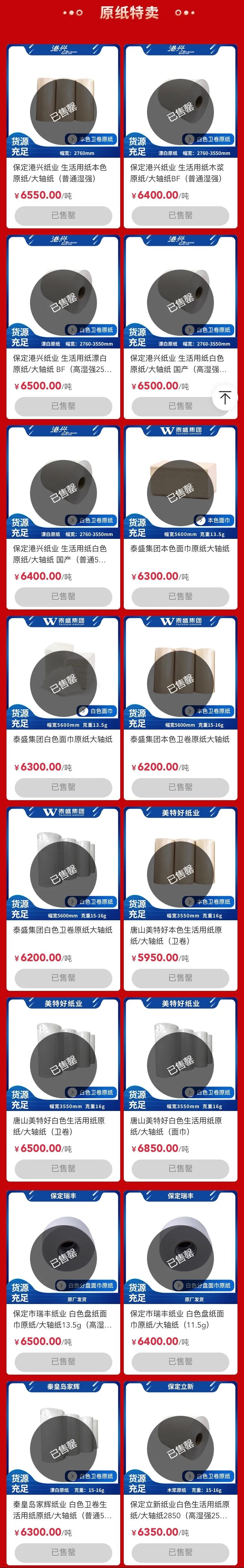Open 泰盛集团白色卫卷原纸大轴纸 card
This screenshot has width=244, height=1568.
pyautogui.click(x=63, y=929)
